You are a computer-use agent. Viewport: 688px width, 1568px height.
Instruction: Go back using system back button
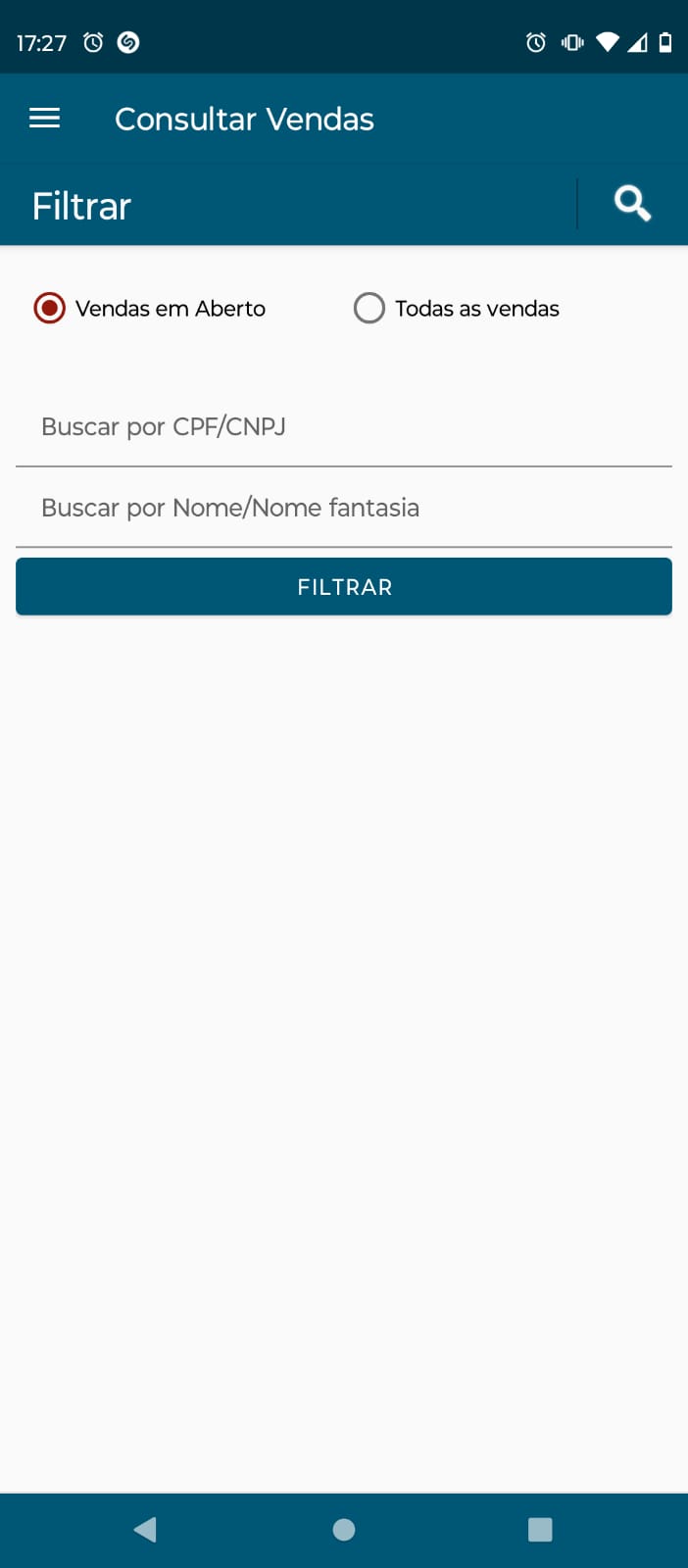(x=145, y=1529)
